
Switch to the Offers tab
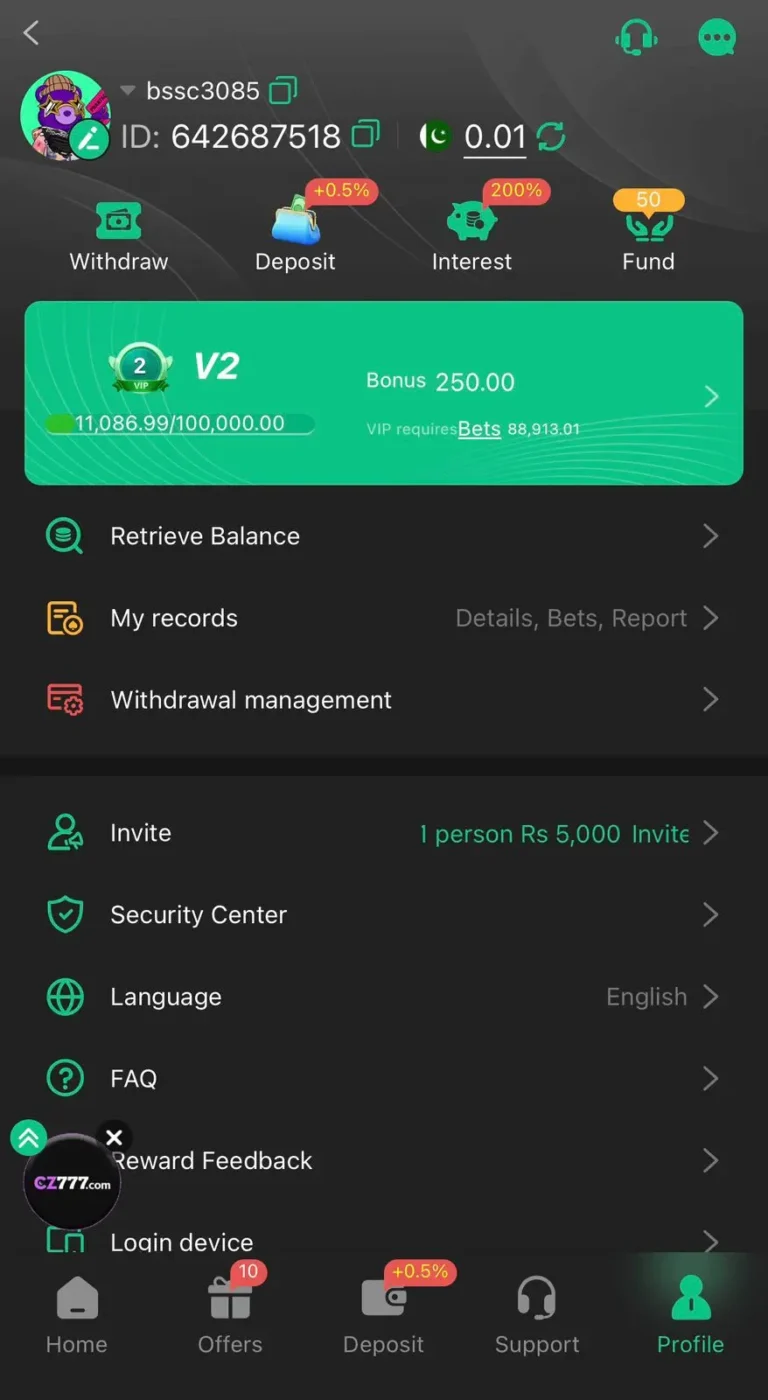[x=230, y=1316]
